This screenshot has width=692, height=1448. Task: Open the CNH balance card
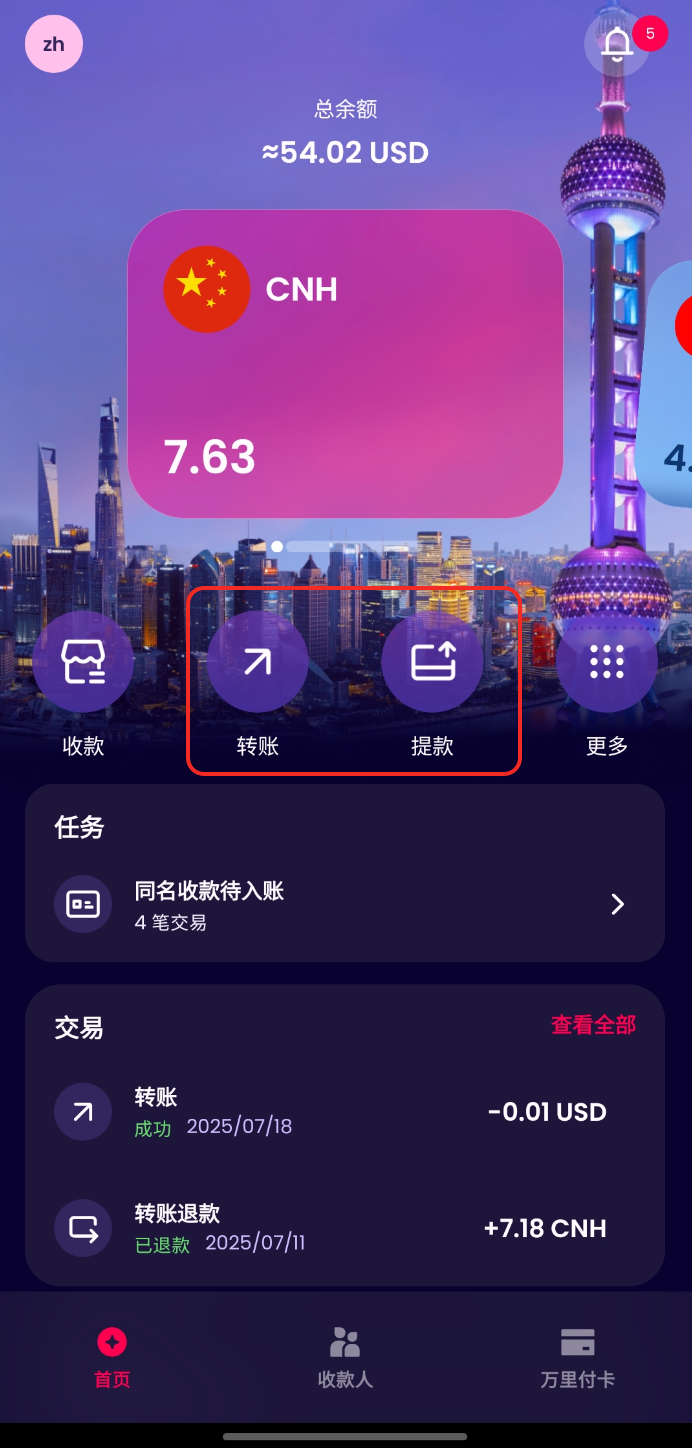click(x=345, y=363)
